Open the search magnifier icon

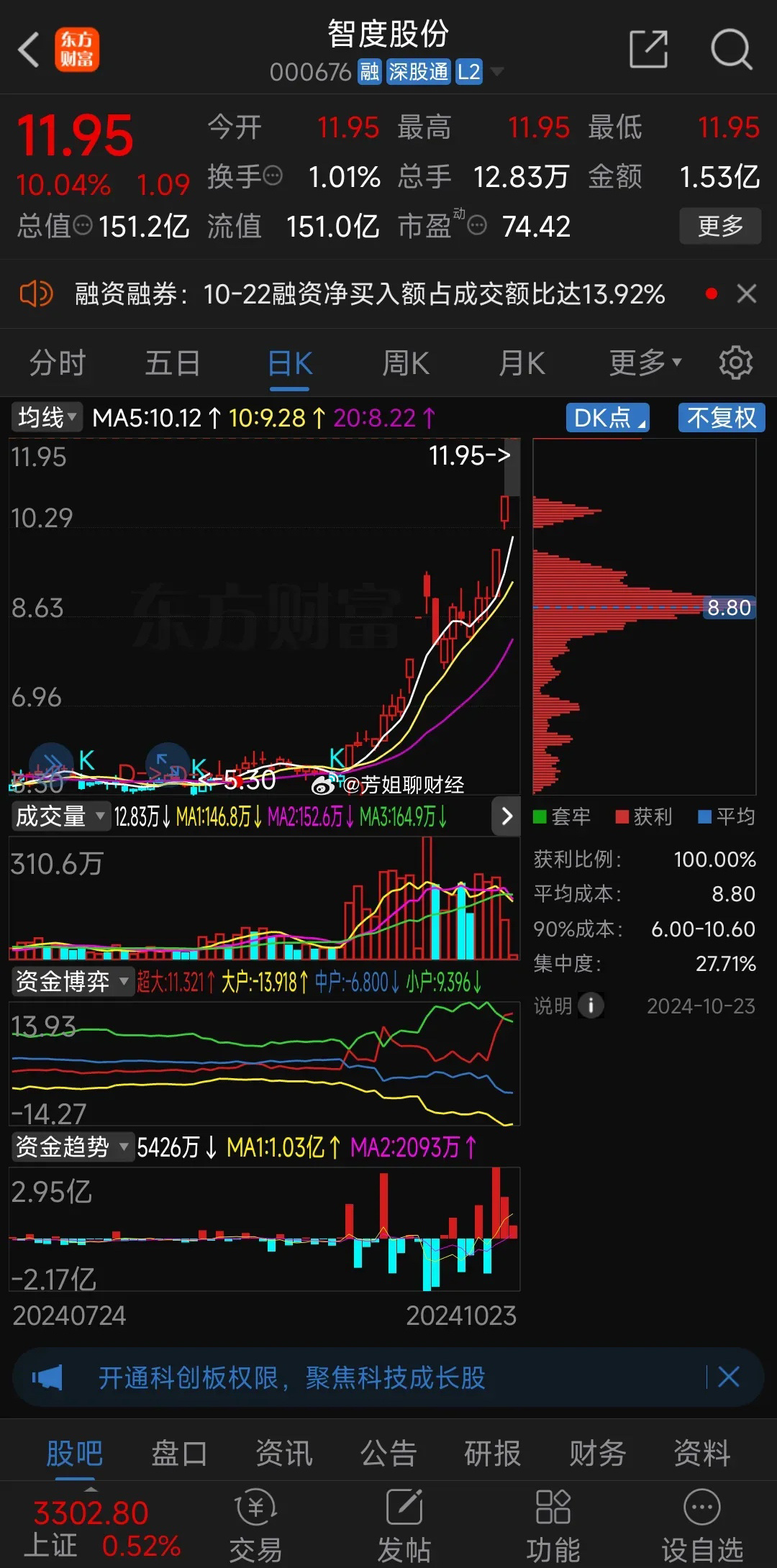point(731,50)
